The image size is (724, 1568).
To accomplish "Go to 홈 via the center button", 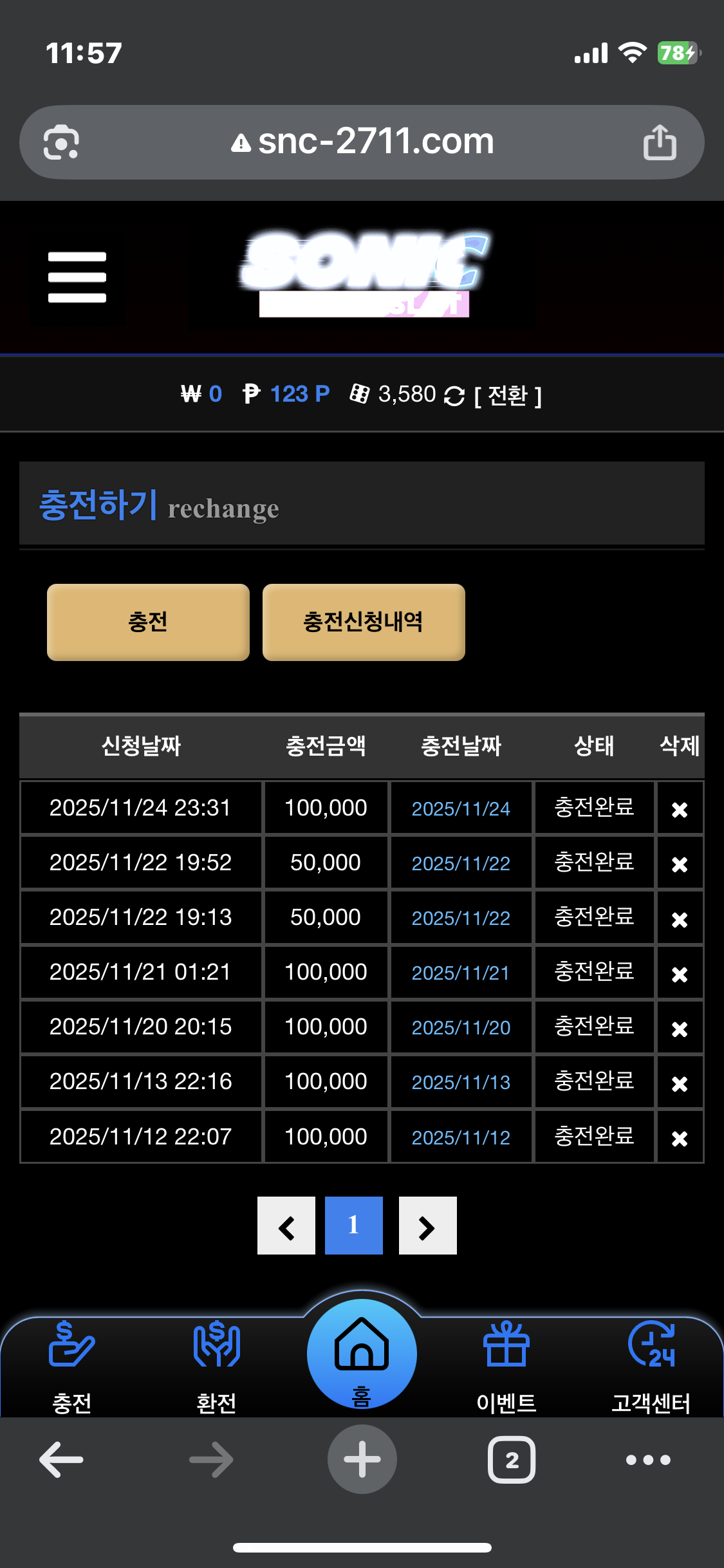I will click(x=362, y=1354).
